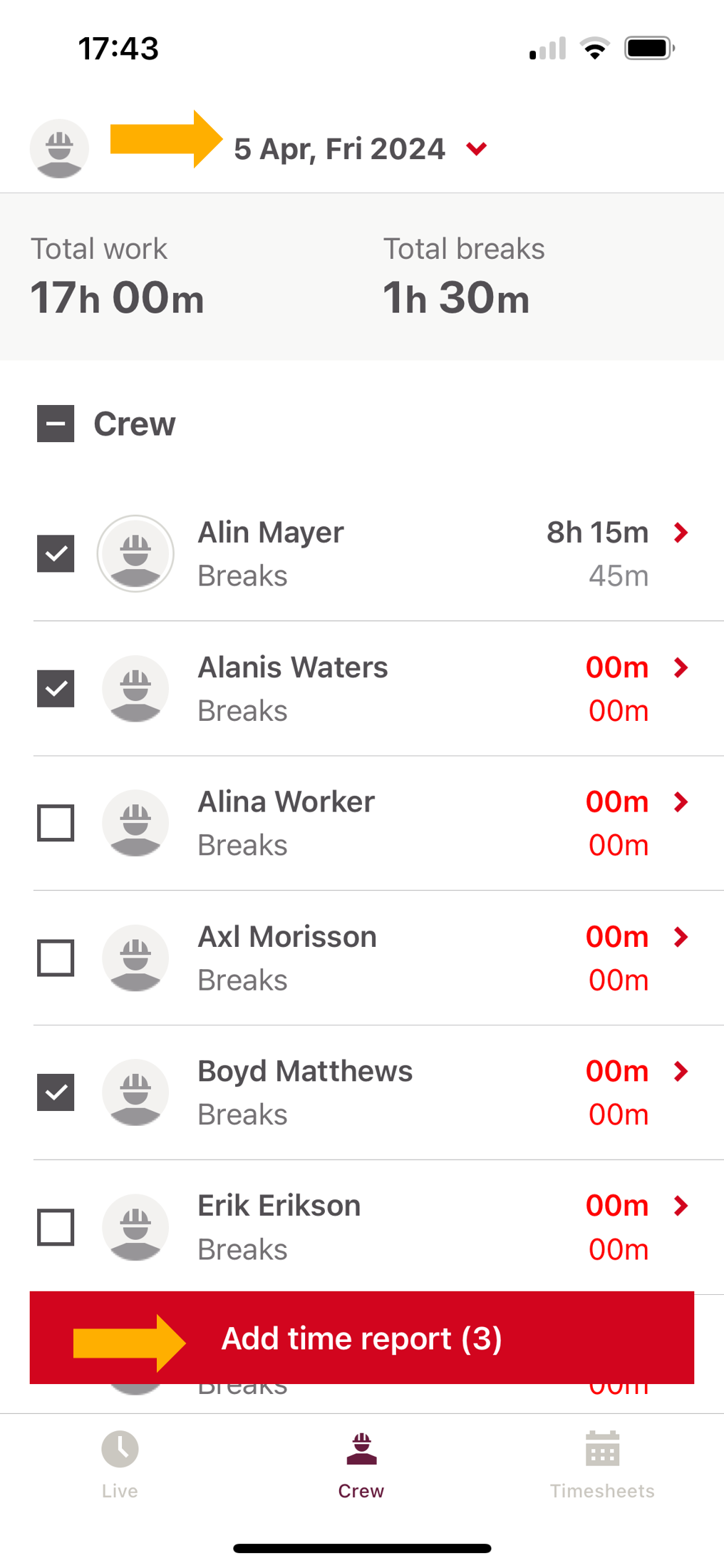Deselect Boyd Matthews' checkbox

tap(56, 1092)
